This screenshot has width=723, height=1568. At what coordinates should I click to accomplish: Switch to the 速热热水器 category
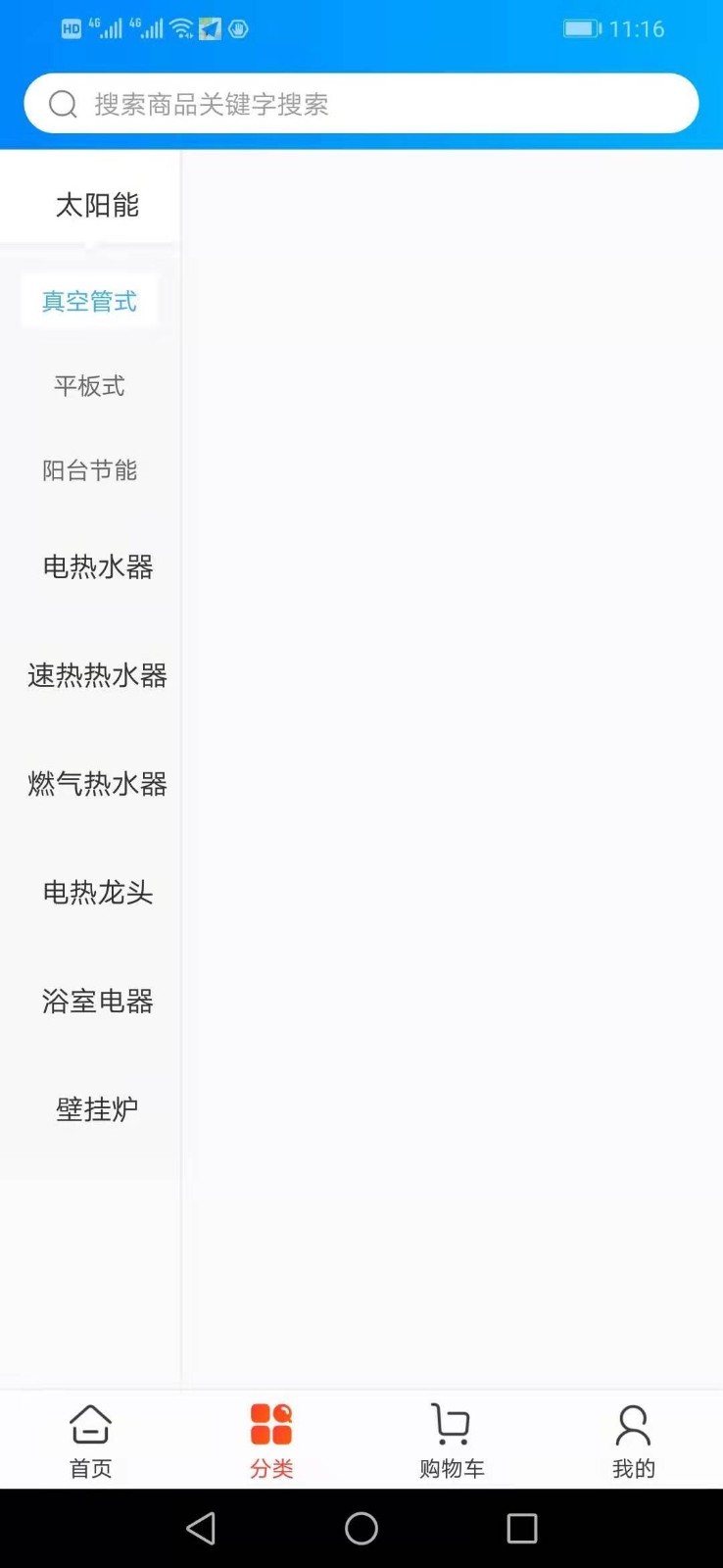point(97,675)
